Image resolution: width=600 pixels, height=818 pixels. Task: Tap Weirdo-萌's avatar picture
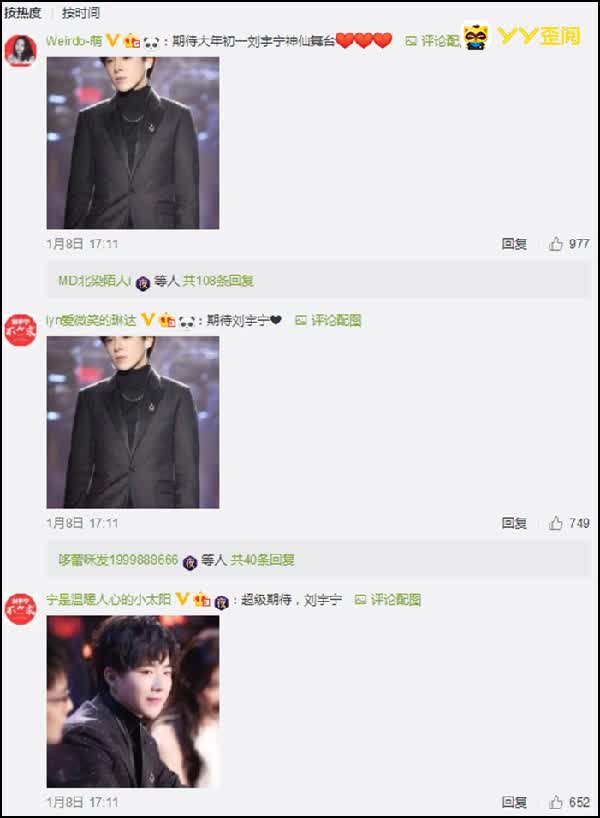click(x=21, y=50)
